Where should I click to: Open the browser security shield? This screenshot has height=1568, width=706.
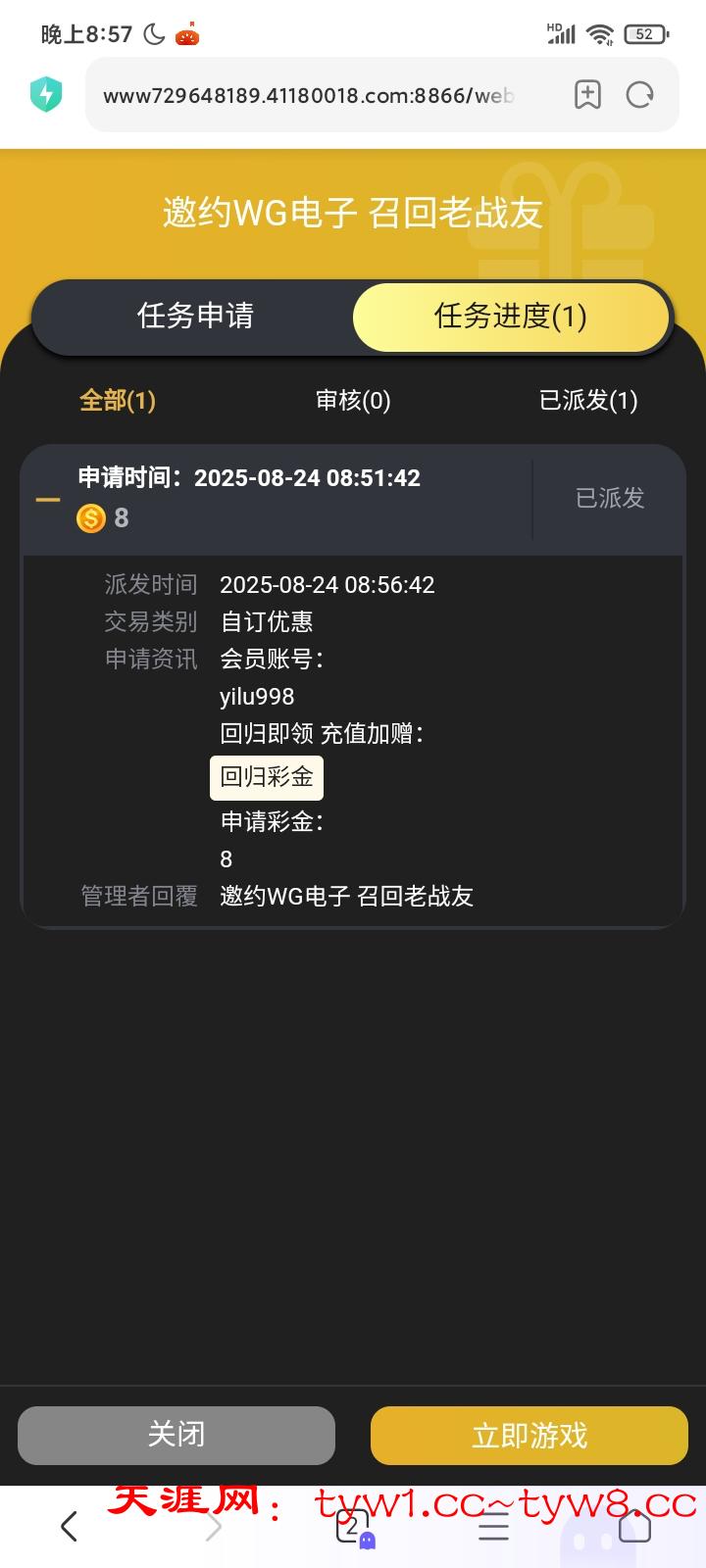[46, 95]
